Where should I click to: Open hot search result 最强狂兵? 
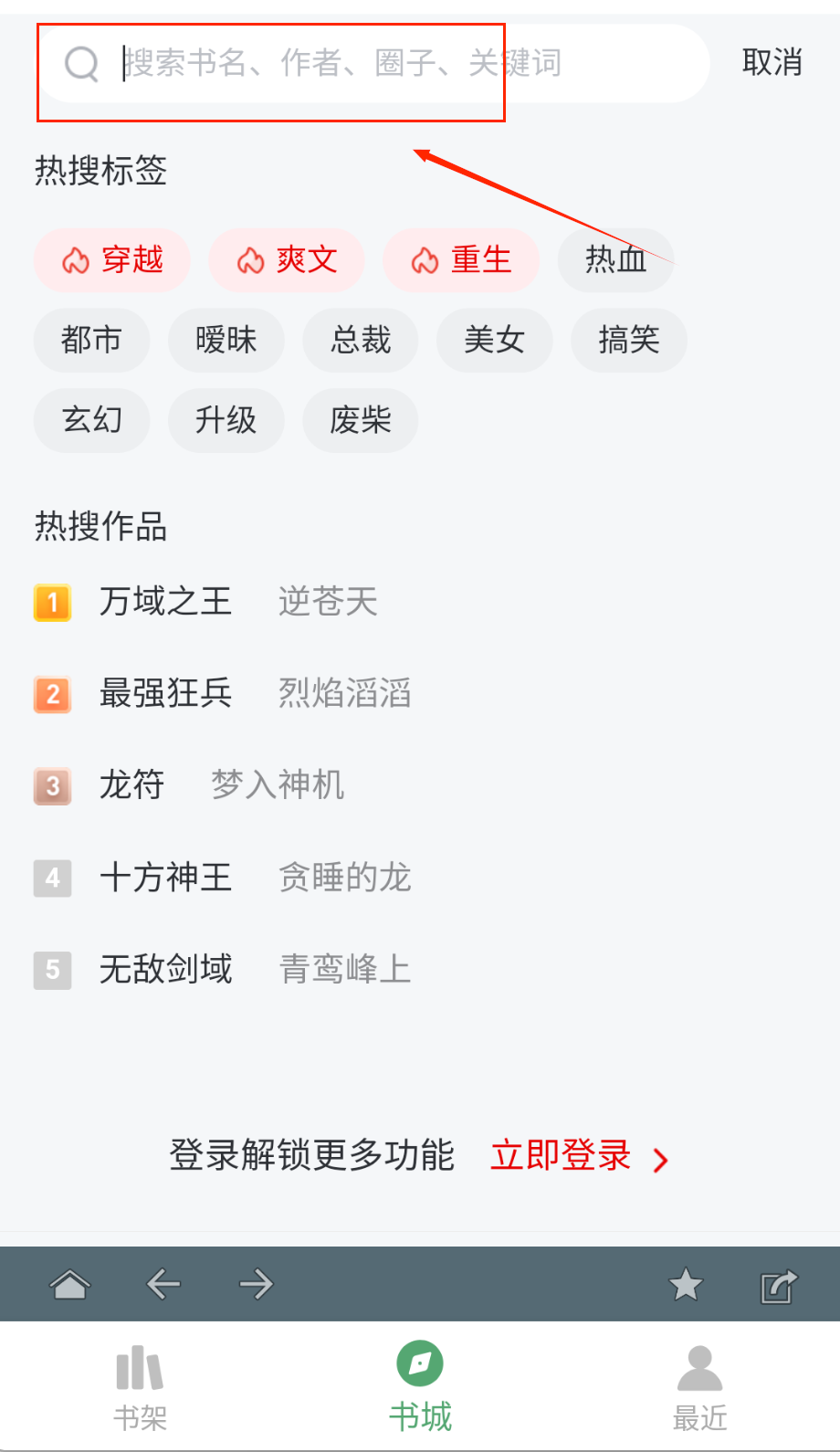click(165, 693)
